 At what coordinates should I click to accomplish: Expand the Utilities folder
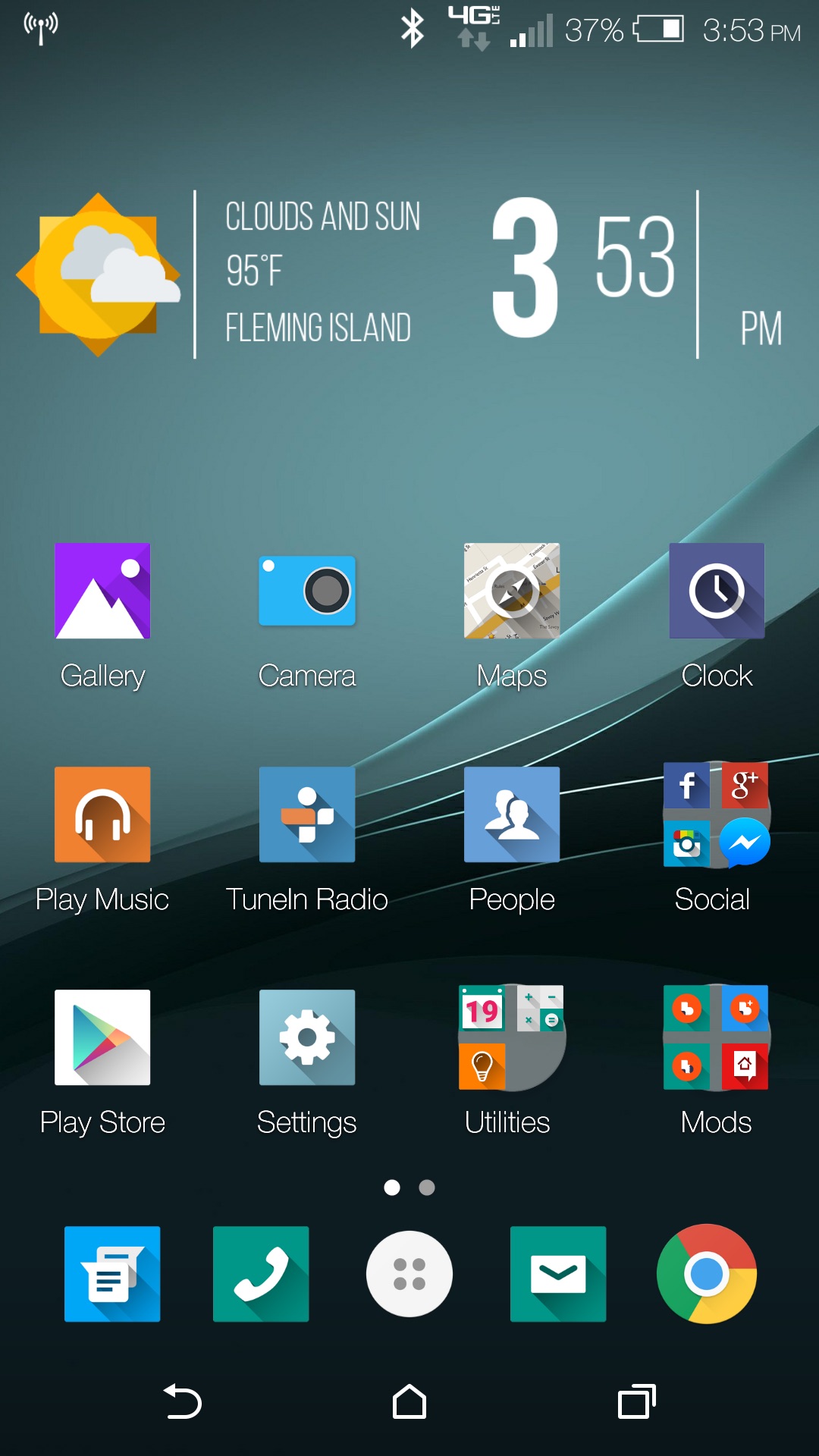pyautogui.click(x=512, y=1037)
